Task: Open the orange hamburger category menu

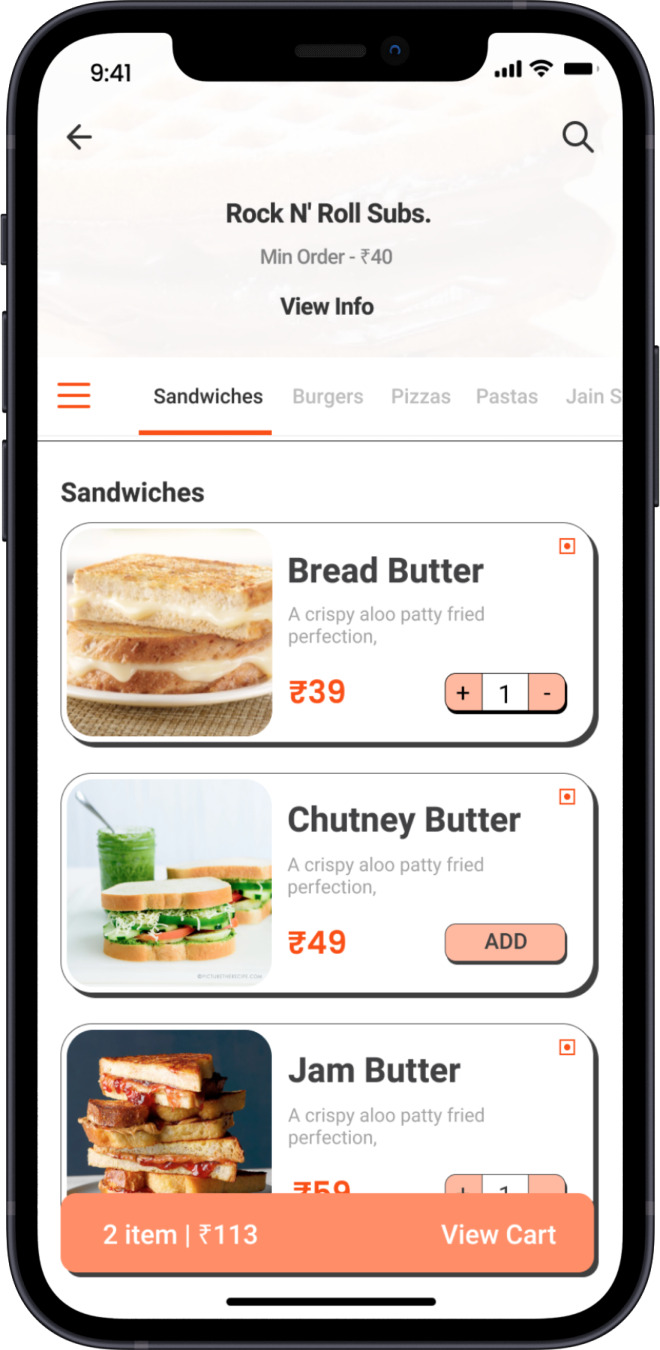Action: pyautogui.click(x=74, y=396)
